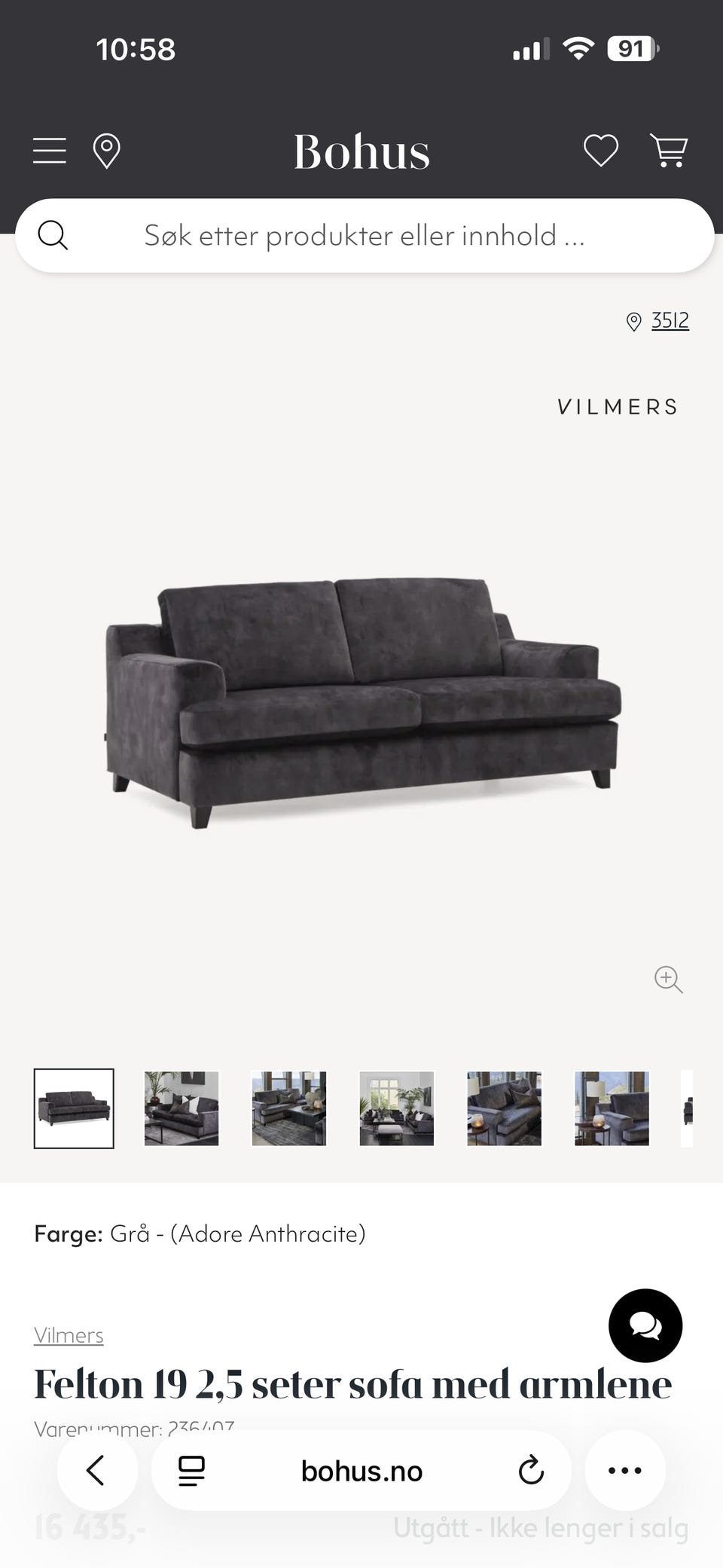Open the browser three-dot menu

coord(625,1470)
